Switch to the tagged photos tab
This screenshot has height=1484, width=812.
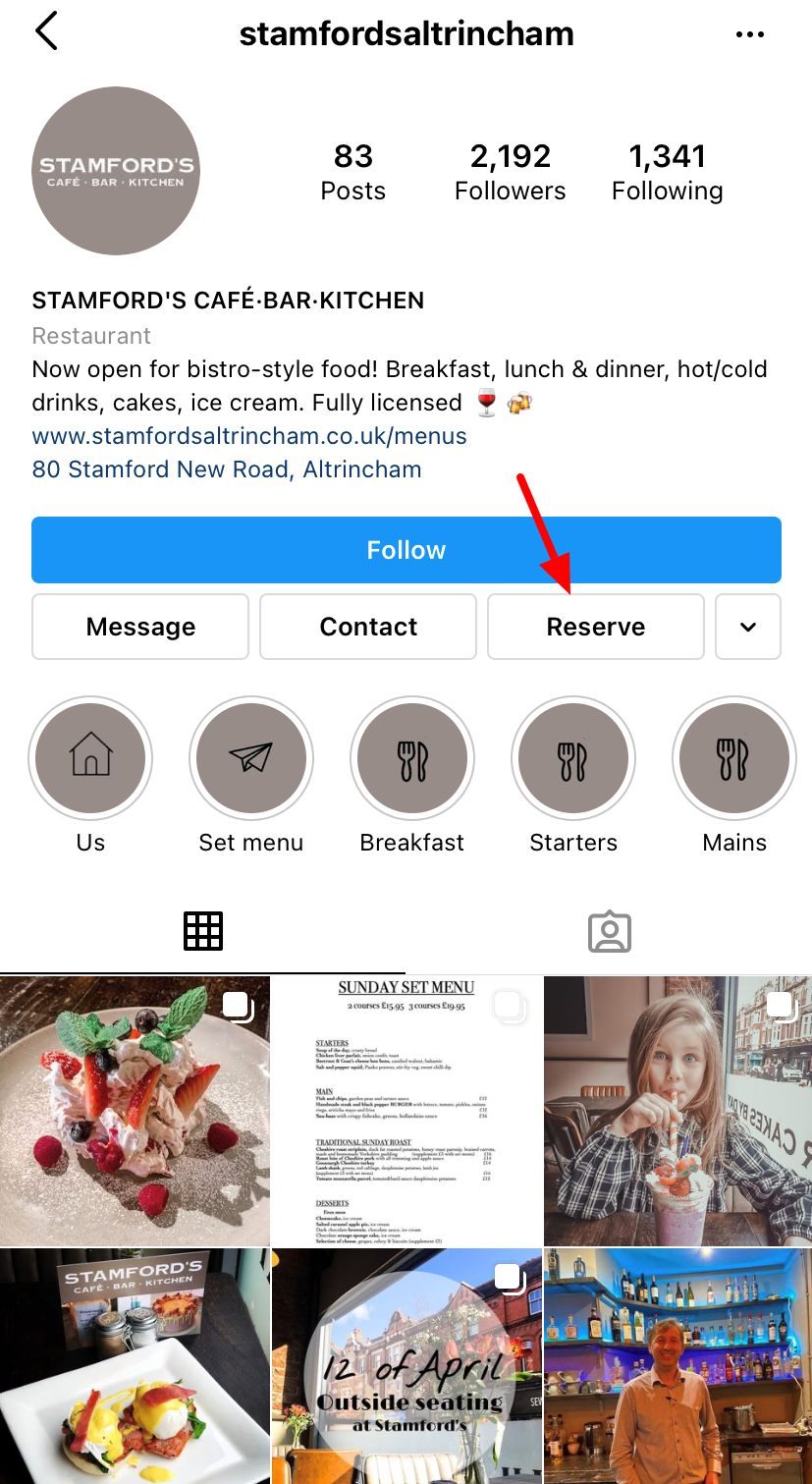pos(609,931)
